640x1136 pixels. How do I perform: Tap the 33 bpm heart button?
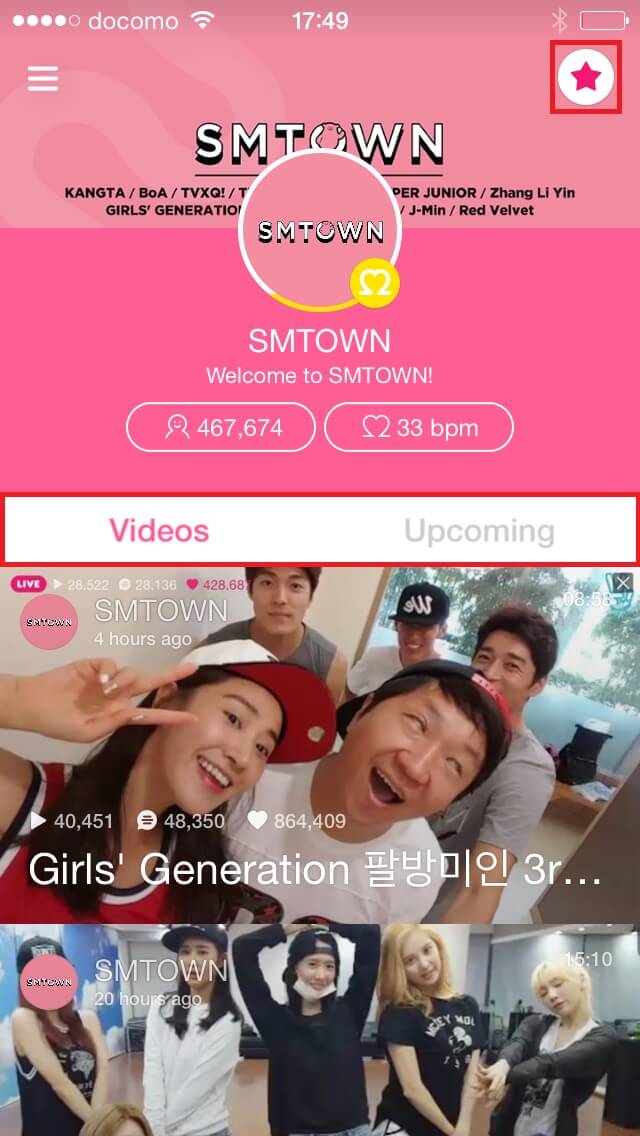pyautogui.click(x=419, y=429)
